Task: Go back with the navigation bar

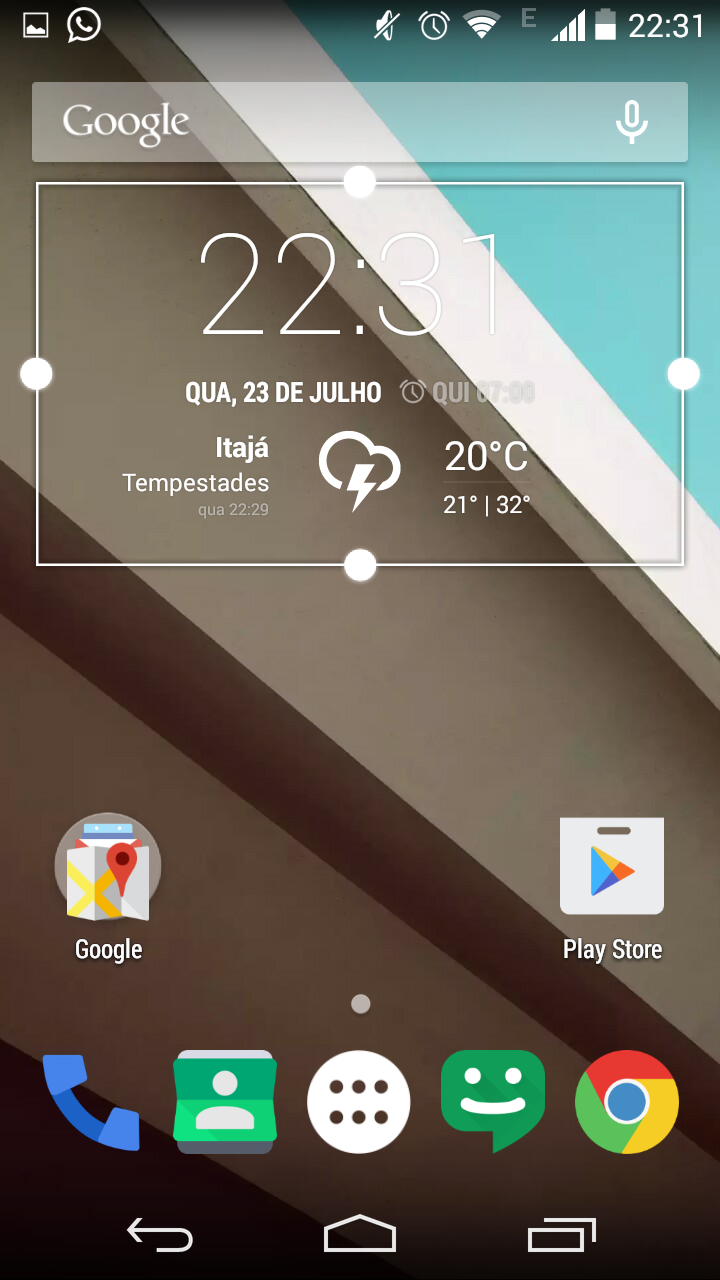Action: (160, 1236)
